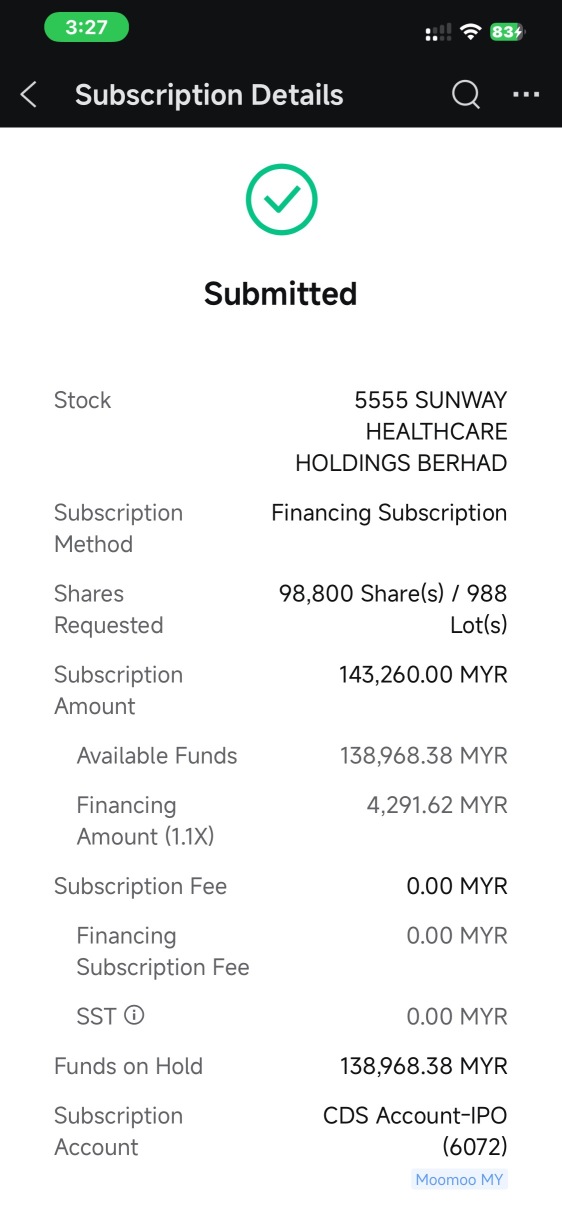Show the SST info tooltip
Image resolution: width=562 pixels, height=1218 pixels.
(134, 1016)
